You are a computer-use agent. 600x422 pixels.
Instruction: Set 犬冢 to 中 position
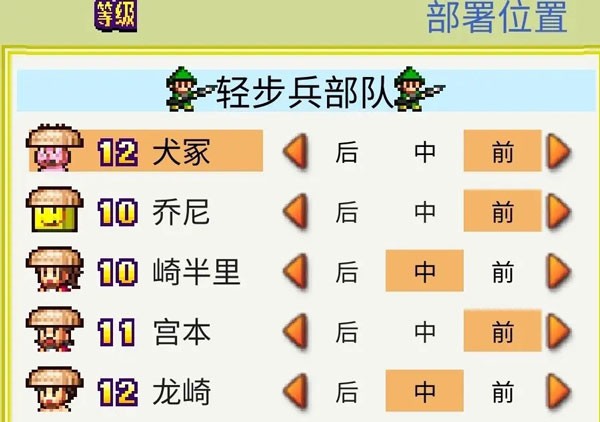click(x=425, y=152)
